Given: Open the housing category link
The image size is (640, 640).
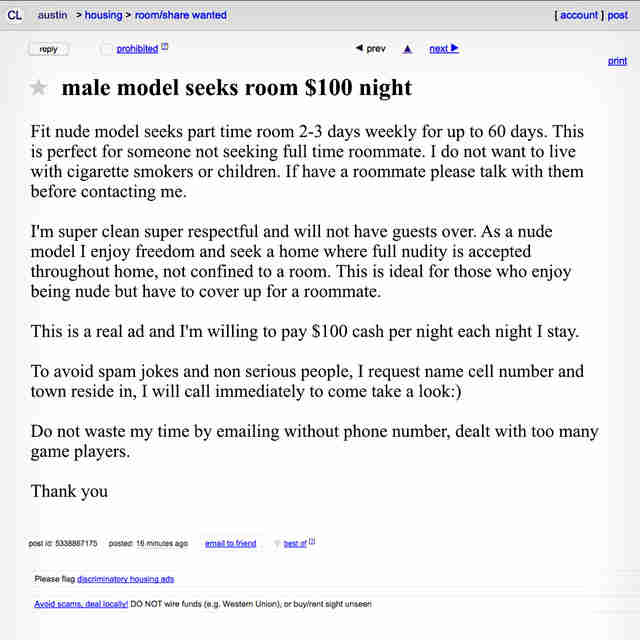Looking at the screenshot, I should [x=103, y=15].
